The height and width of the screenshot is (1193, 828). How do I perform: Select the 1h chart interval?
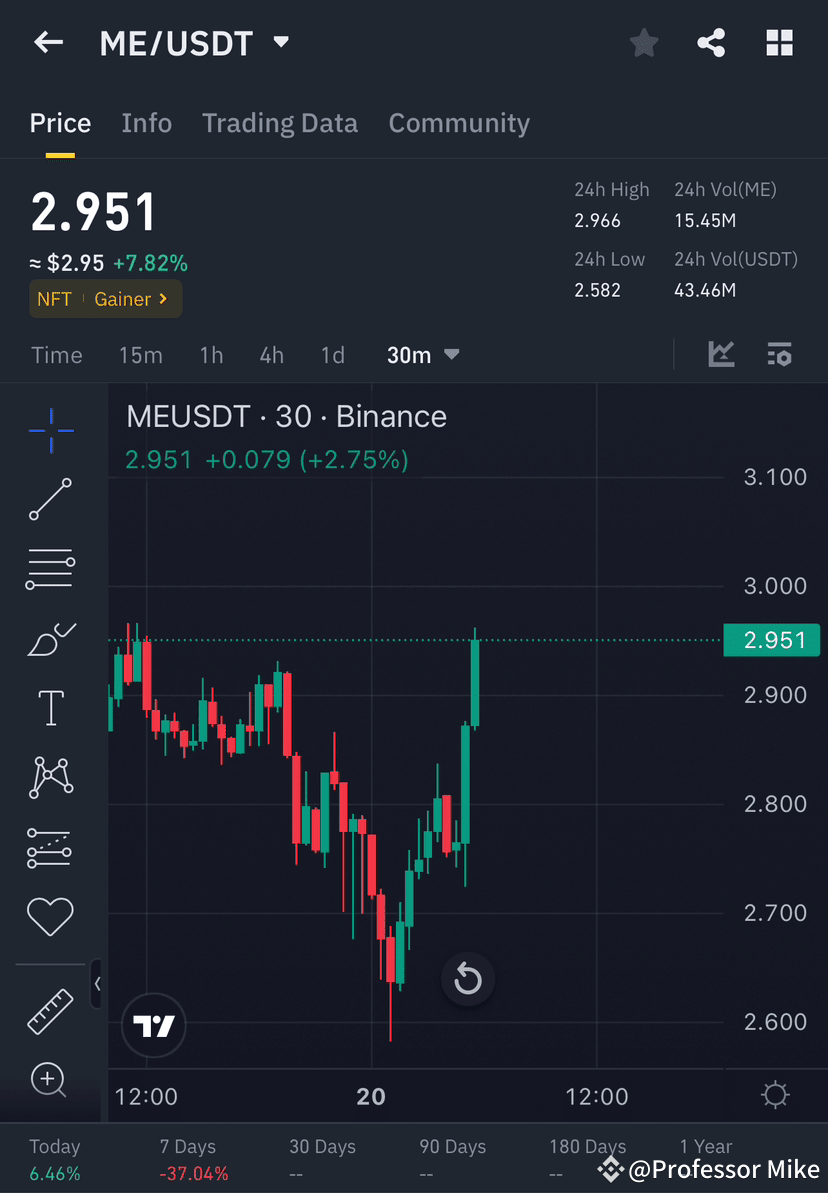point(211,354)
